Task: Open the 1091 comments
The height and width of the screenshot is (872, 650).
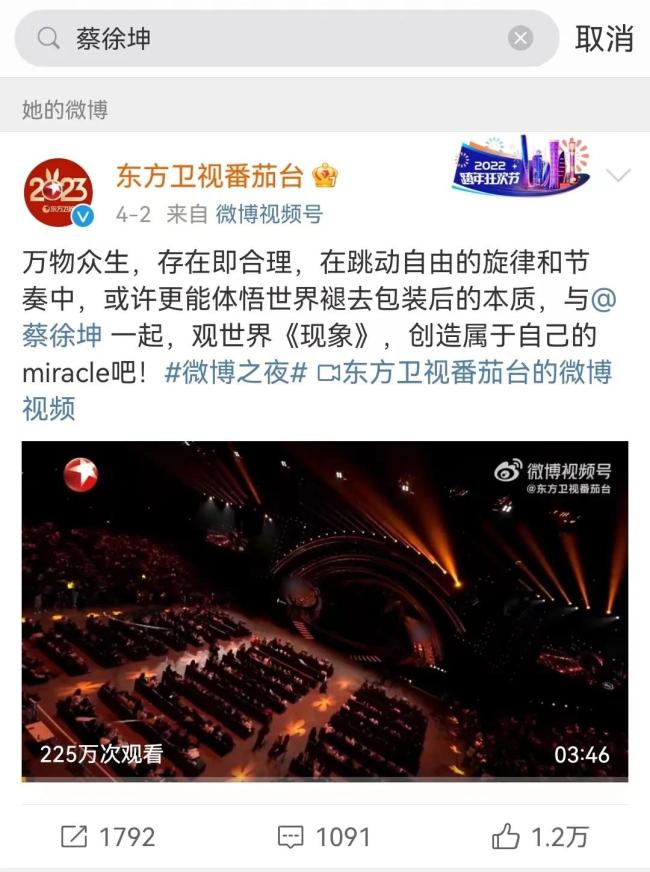Action: point(323,836)
